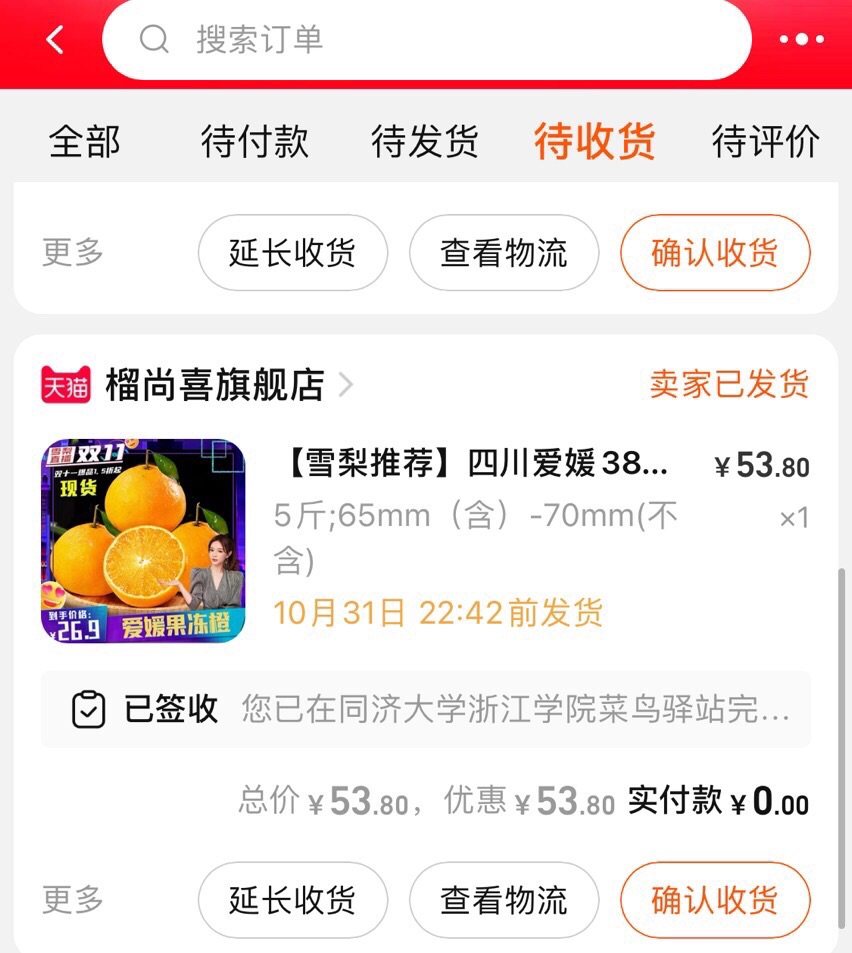Image resolution: width=852 pixels, height=953 pixels.
Task: Tap the back arrow to return
Action: [x=53, y=40]
